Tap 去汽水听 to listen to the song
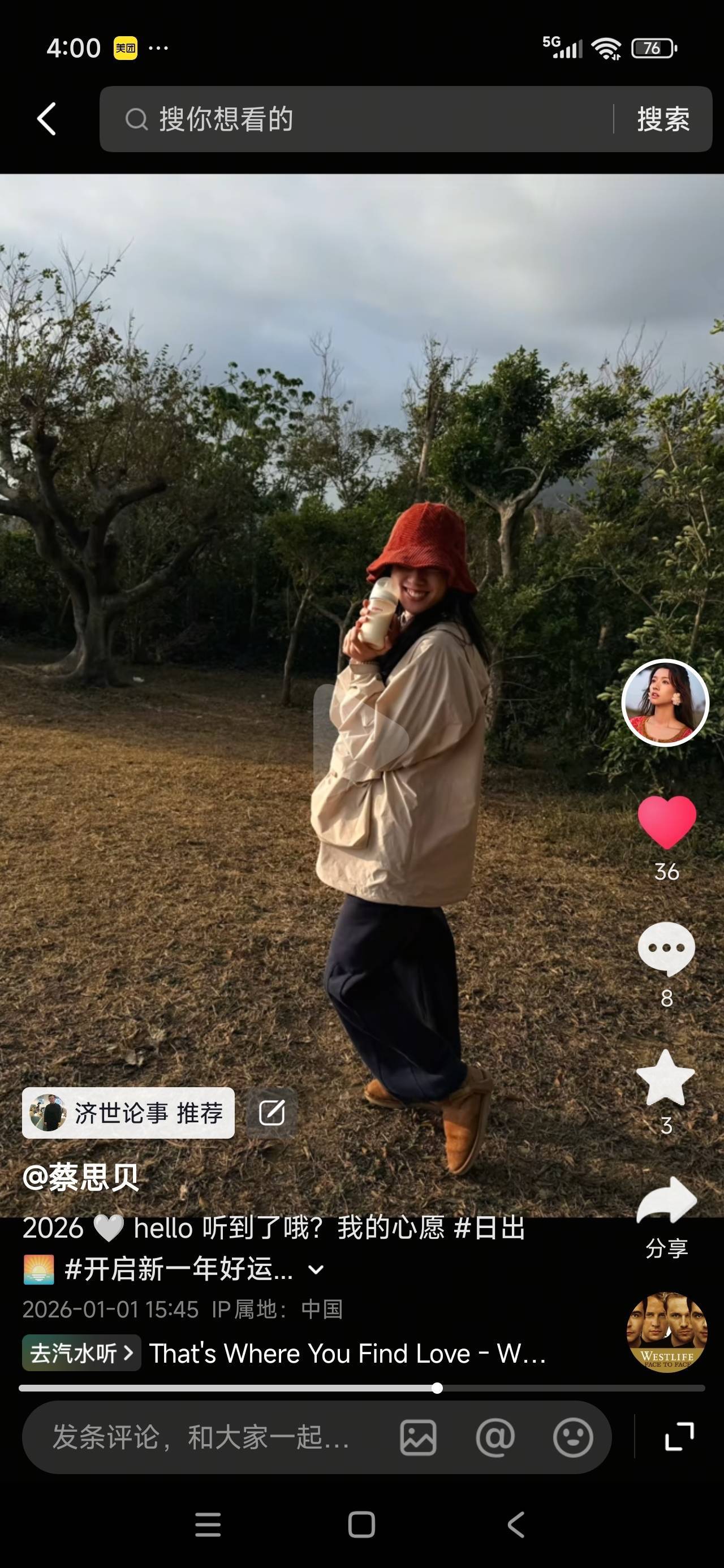The width and height of the screenshot is (724, 1568). 81,1353
